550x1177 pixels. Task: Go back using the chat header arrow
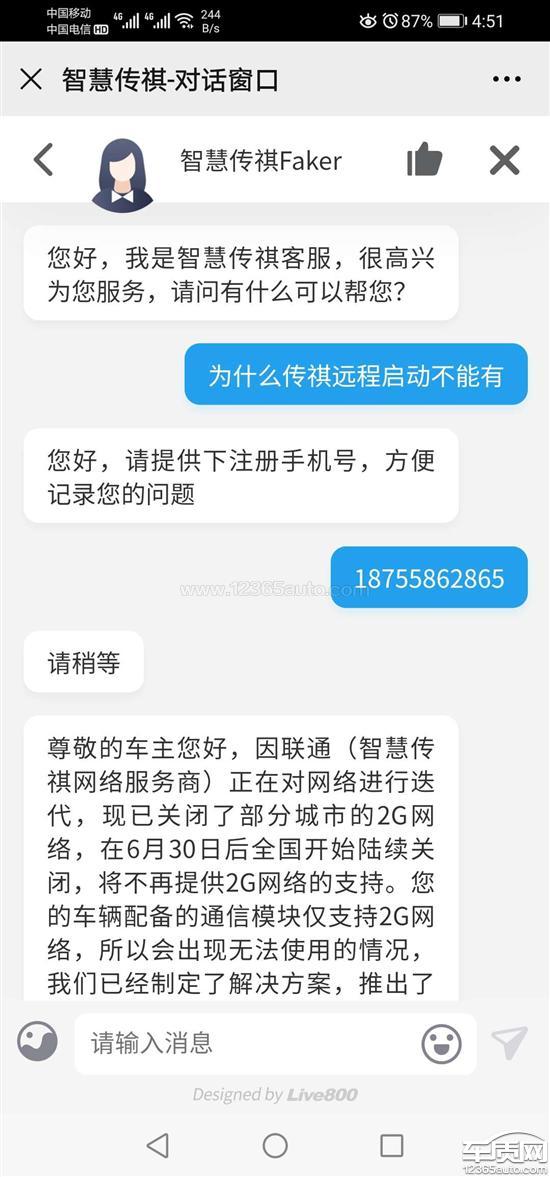click(x=44, y=160)
